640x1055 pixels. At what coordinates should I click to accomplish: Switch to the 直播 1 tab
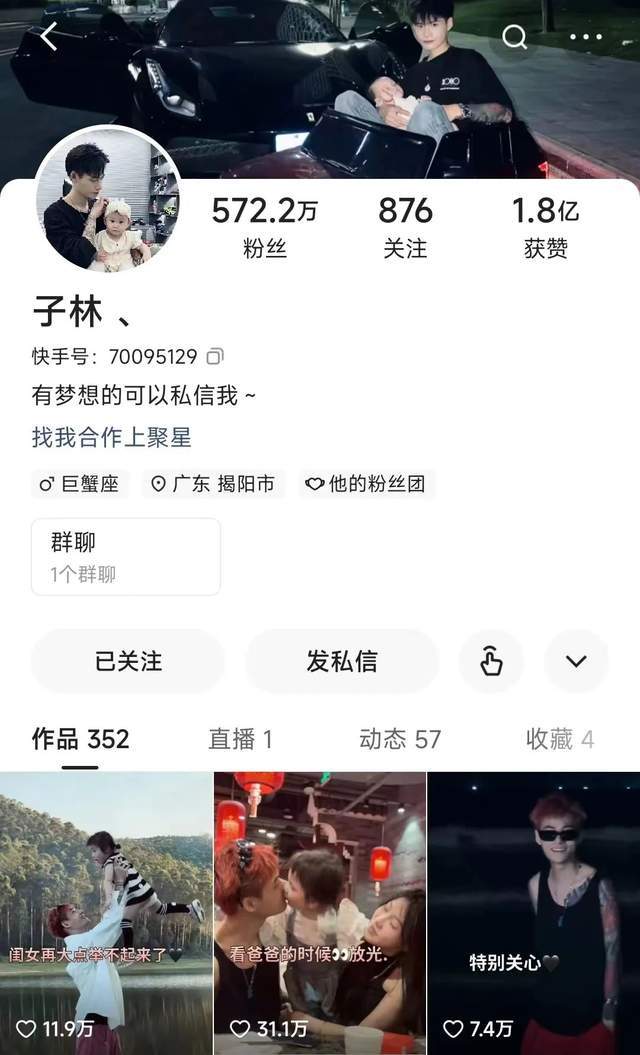(240, 739)
